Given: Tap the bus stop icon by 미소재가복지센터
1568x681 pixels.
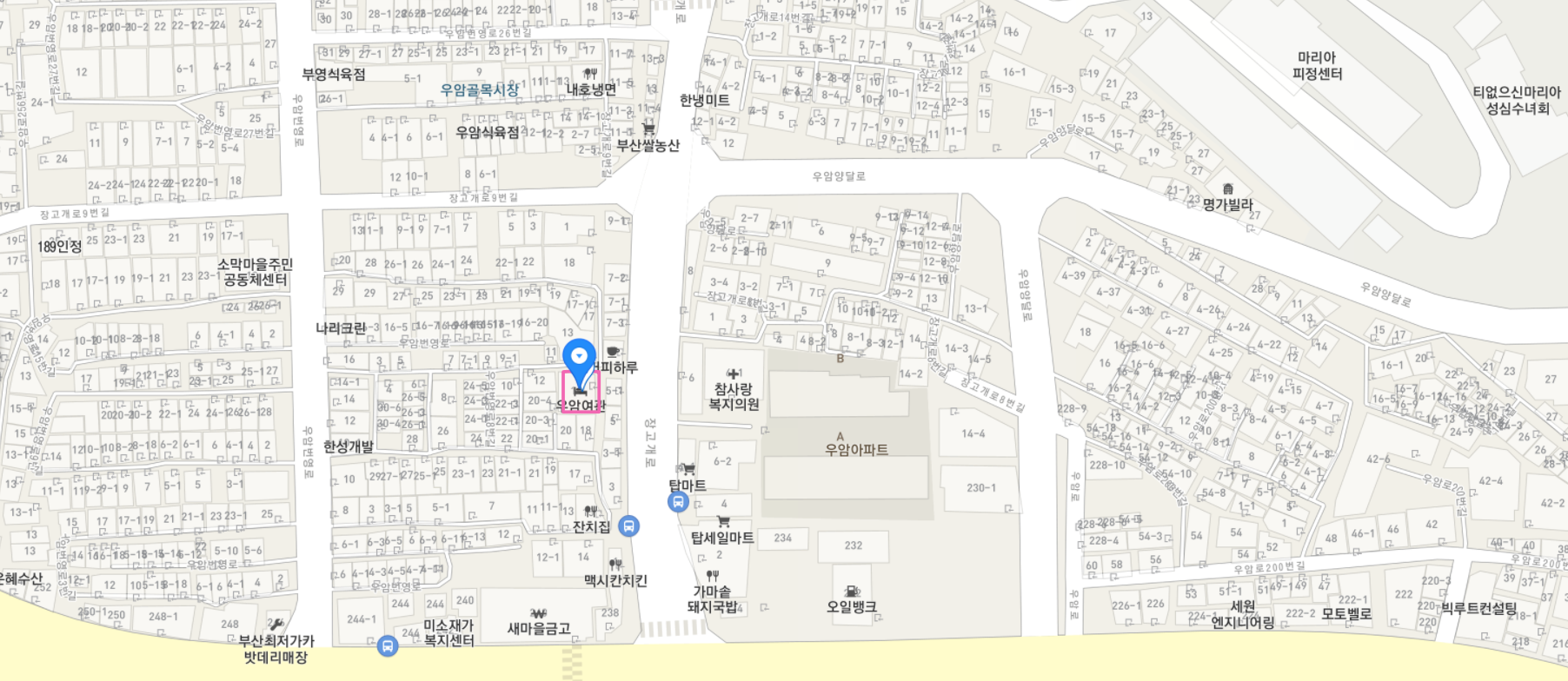Looking at the screenshot, I should [x=388, y=645].
